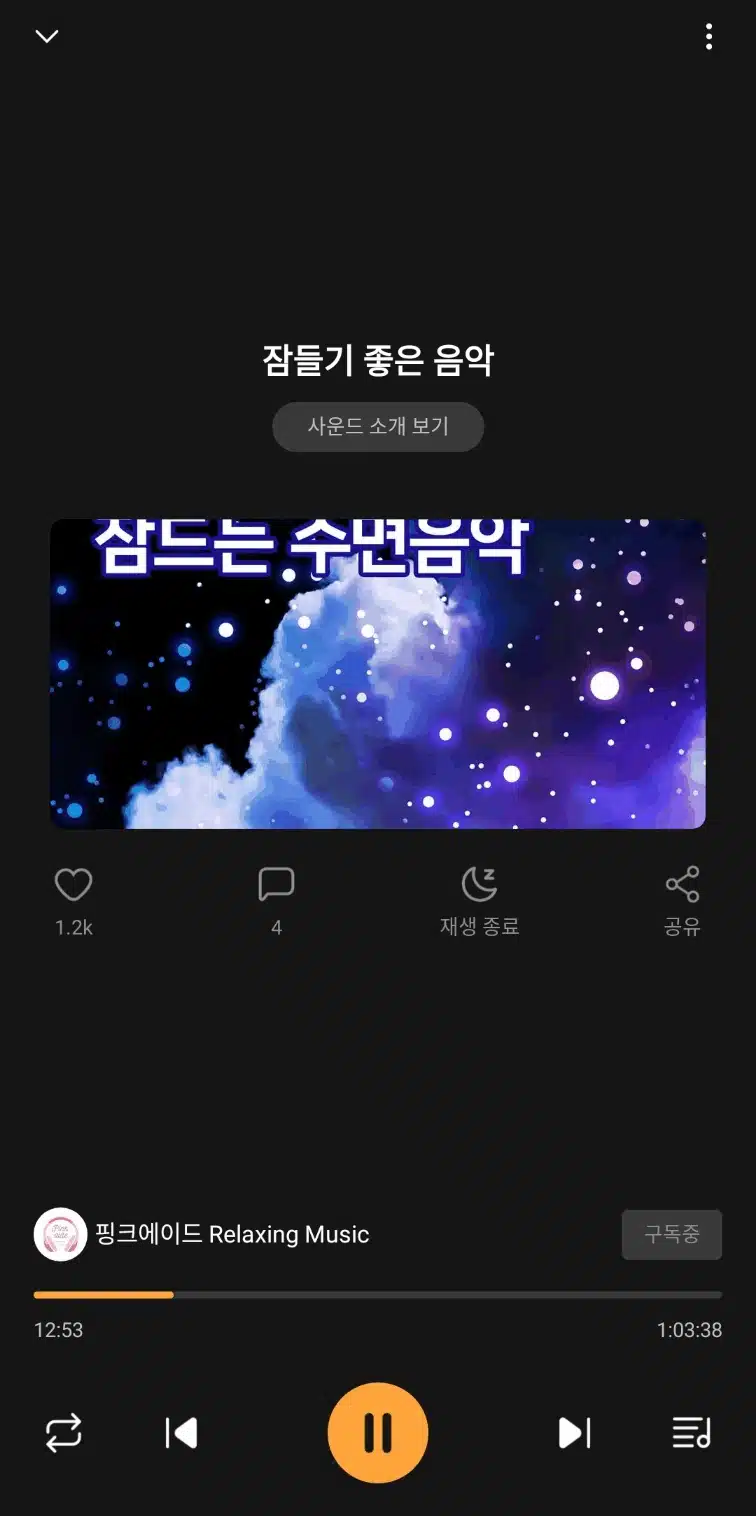756x1516 pixels.
Task: Tap the 사운드 소개 보기 button
Action: pyautogui.click(x=378, y=427)
